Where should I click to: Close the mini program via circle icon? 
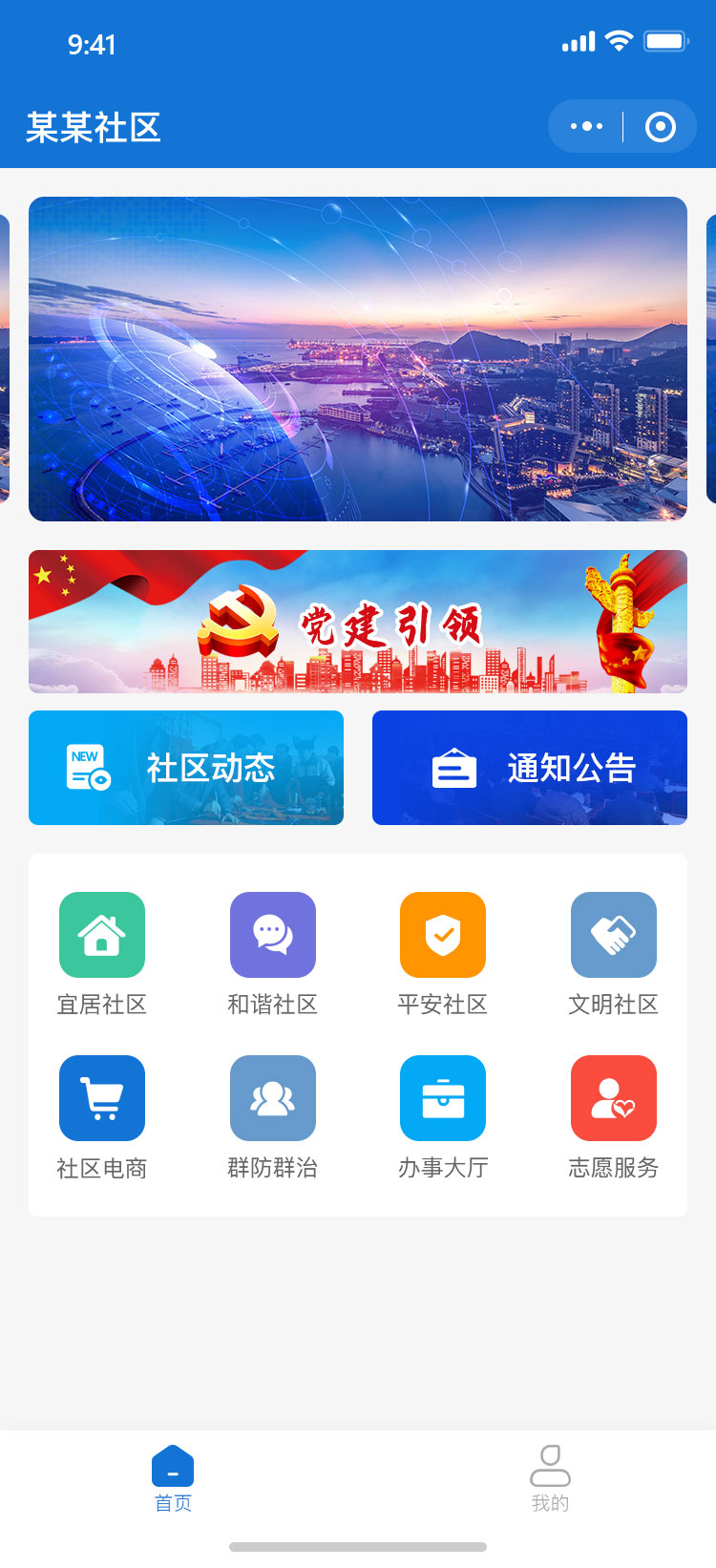pyautogui.click(x=660, y=126)
